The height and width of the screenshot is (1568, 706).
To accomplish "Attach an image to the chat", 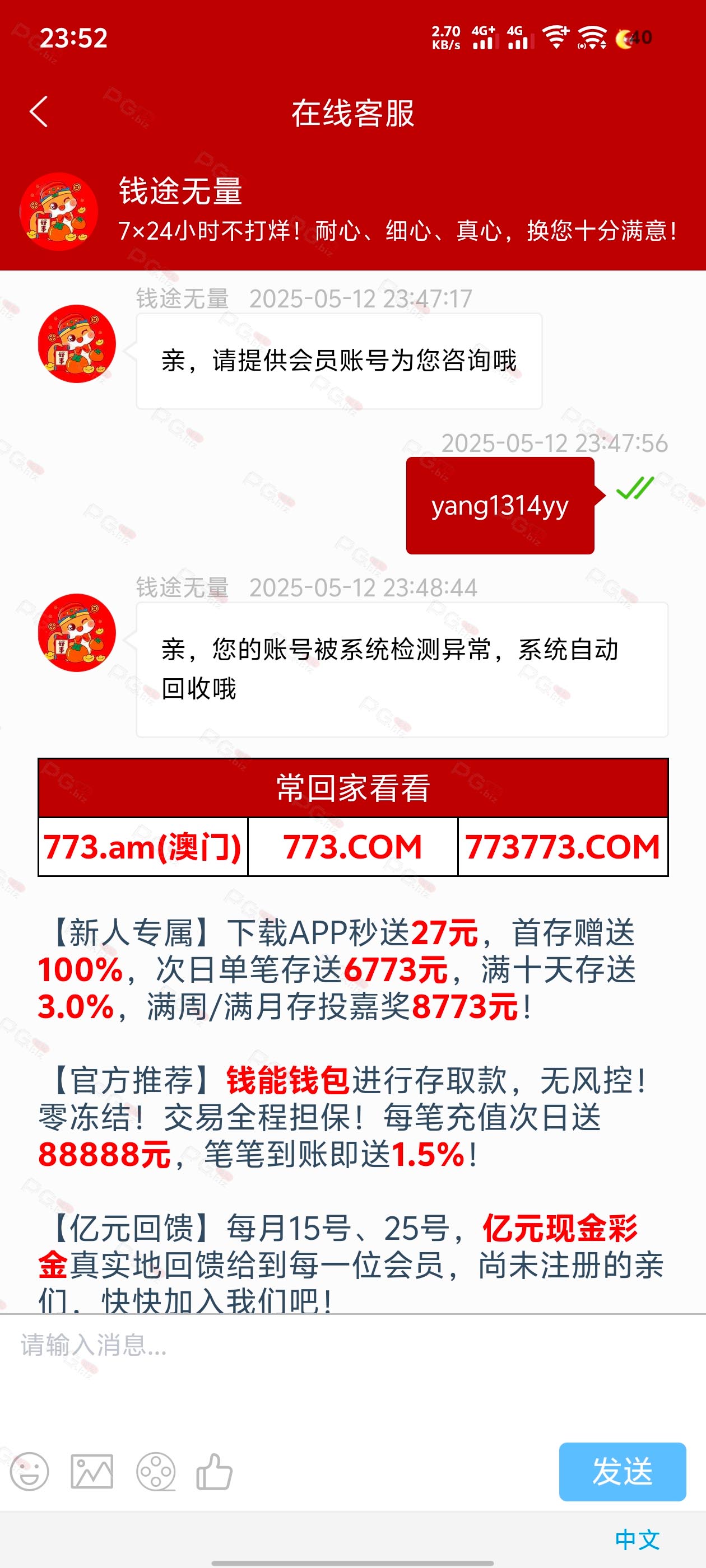I will [x=92, y=1472].
